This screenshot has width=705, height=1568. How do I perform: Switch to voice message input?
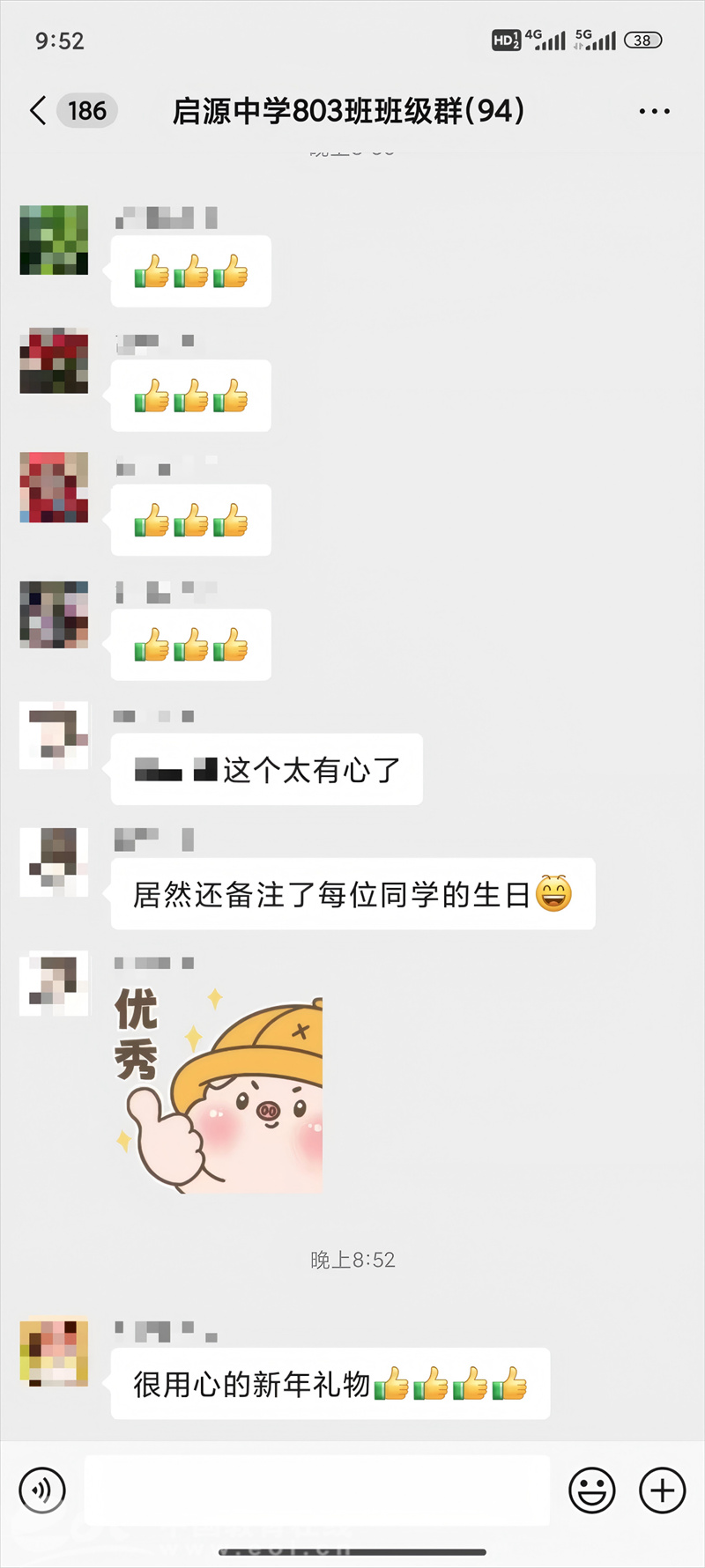click(x=42, y=1490)
